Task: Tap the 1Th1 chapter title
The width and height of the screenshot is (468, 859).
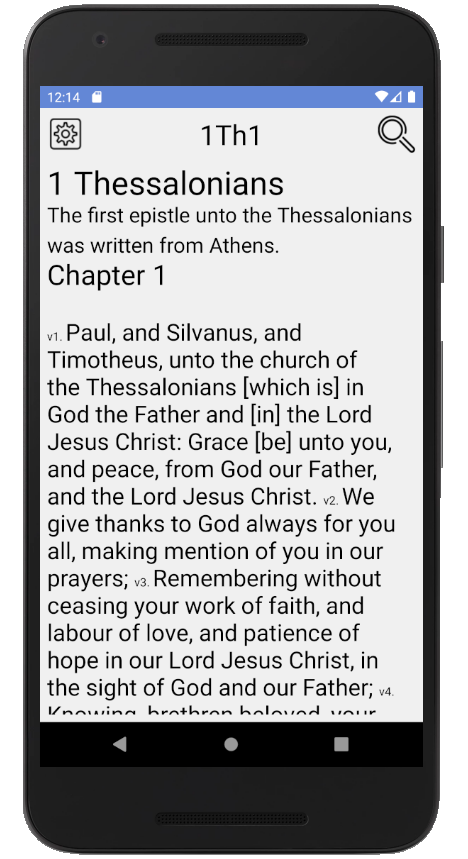Action: pos(231,135)
